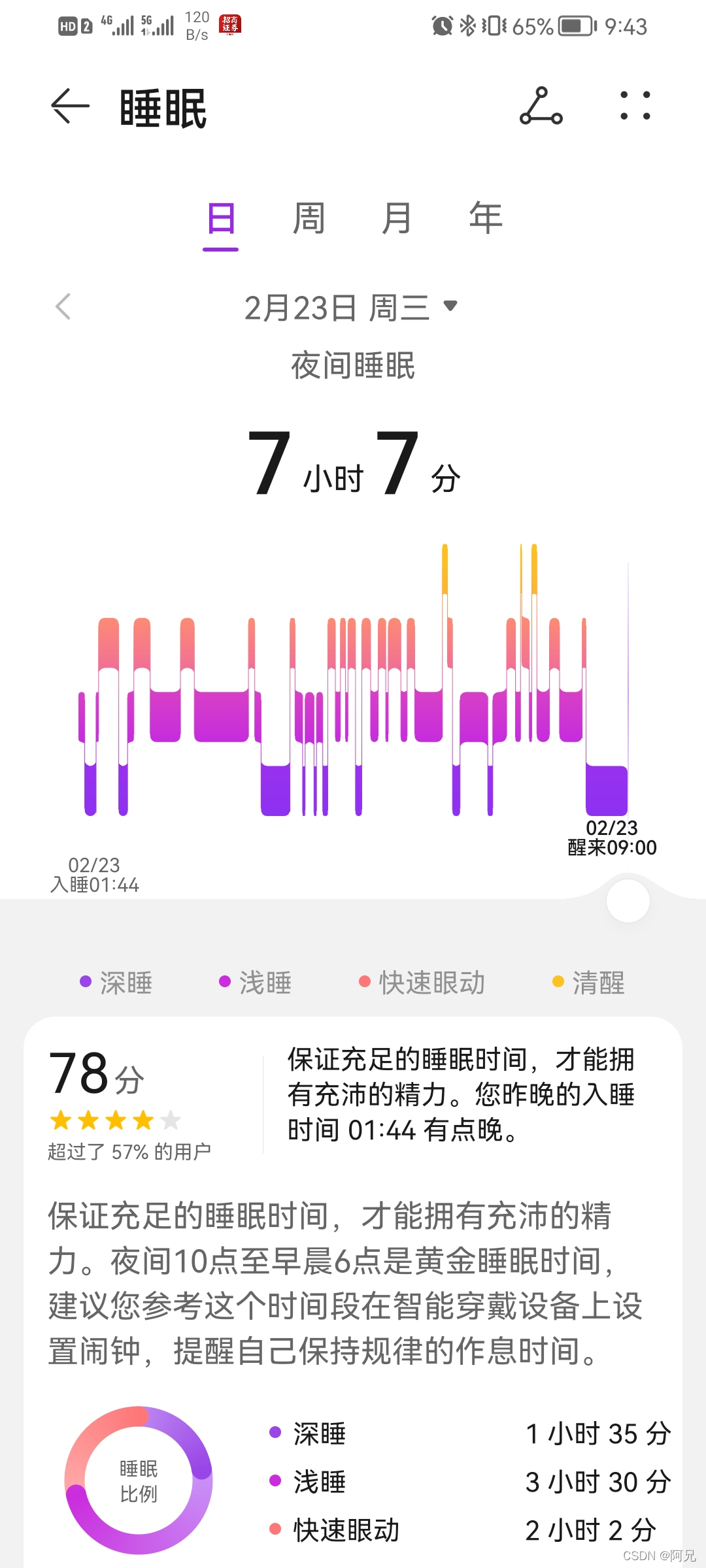The height and width of the screenshot is (1568, 706).
Task: Toggle to 夜间睡眠 view
Action: click(353, 364)
